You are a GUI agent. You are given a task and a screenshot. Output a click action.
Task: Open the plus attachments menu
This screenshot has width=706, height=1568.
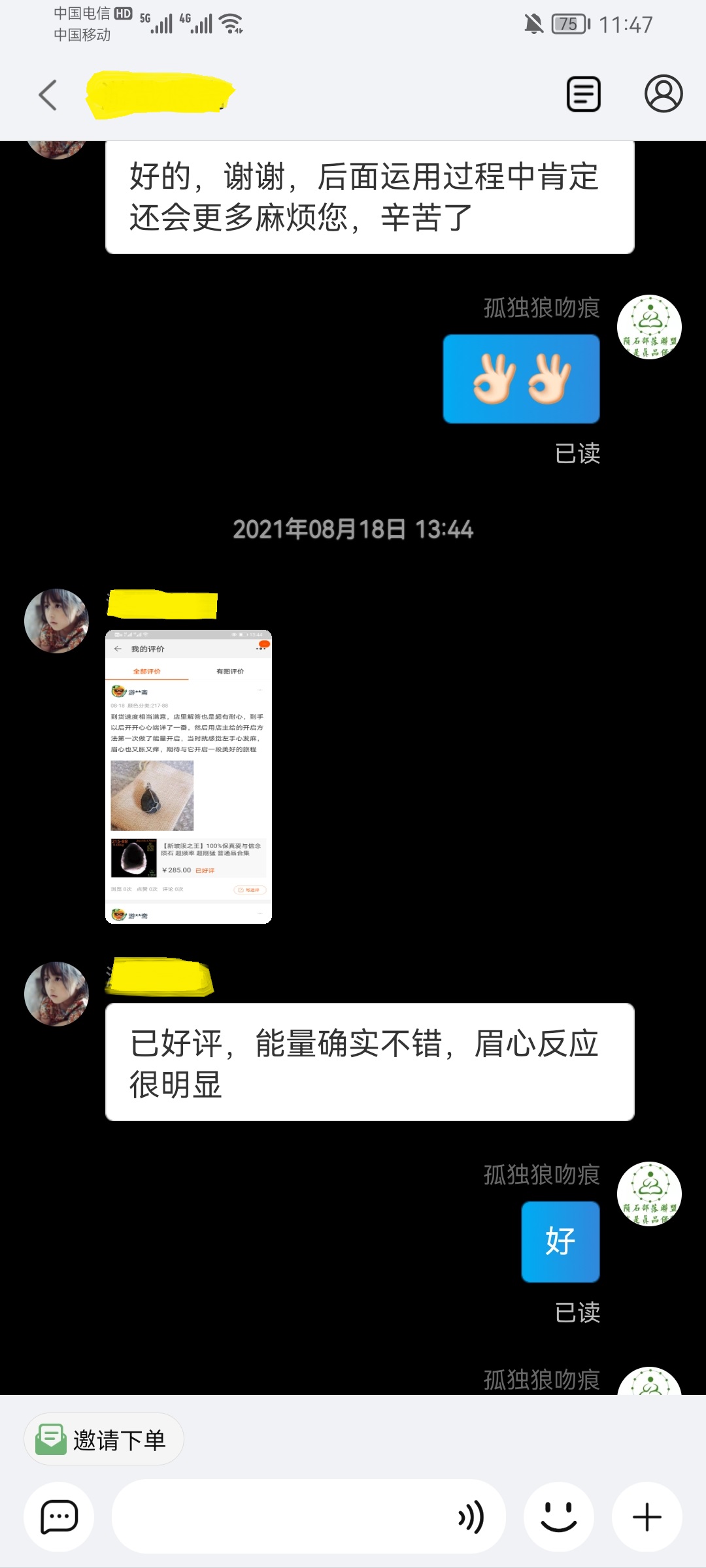coord(647,1516)
